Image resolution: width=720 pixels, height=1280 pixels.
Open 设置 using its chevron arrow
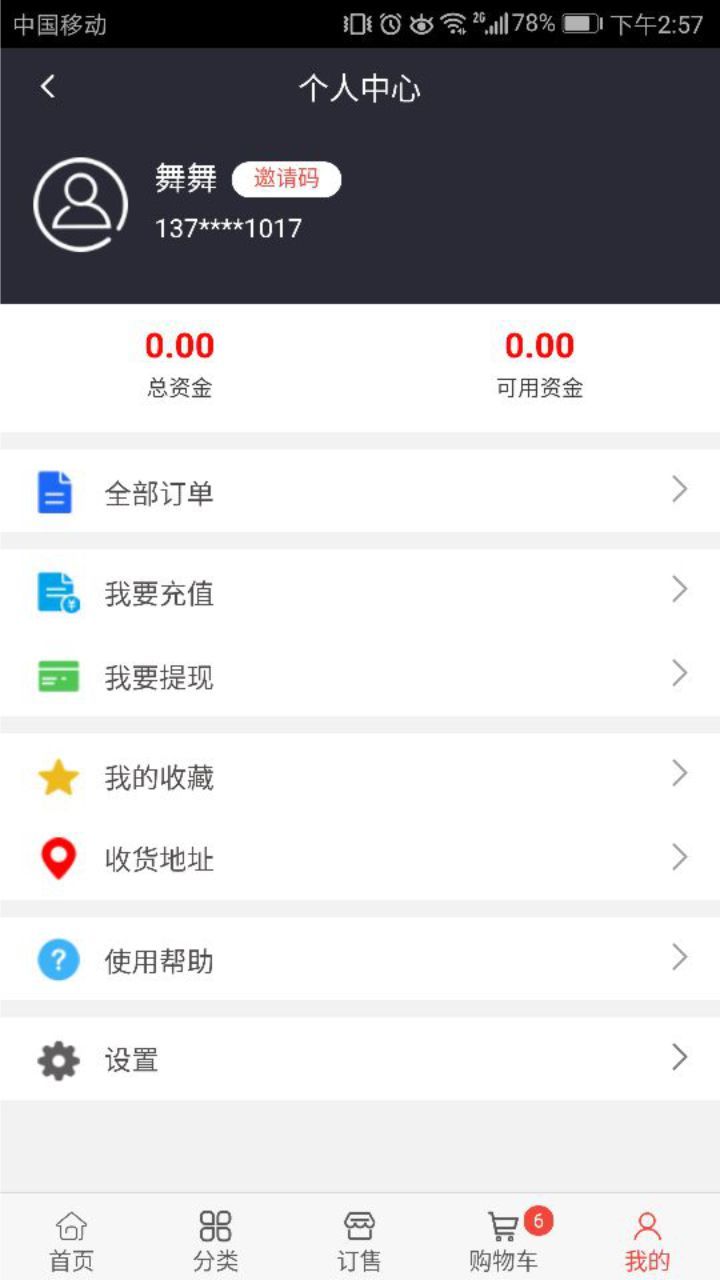(x=681, y=1058)
